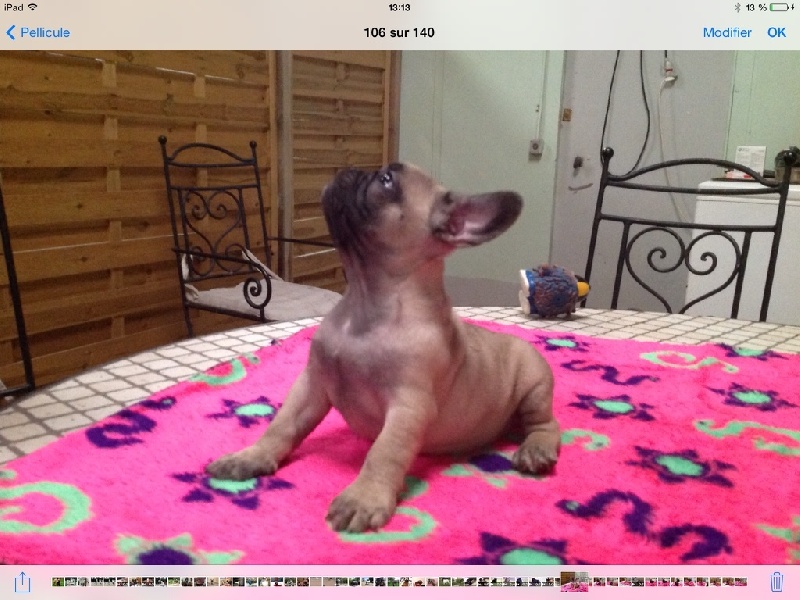Tap Modifier to edit the photo
This screenshot has width=800, height=600.
(x=727, y=32)
